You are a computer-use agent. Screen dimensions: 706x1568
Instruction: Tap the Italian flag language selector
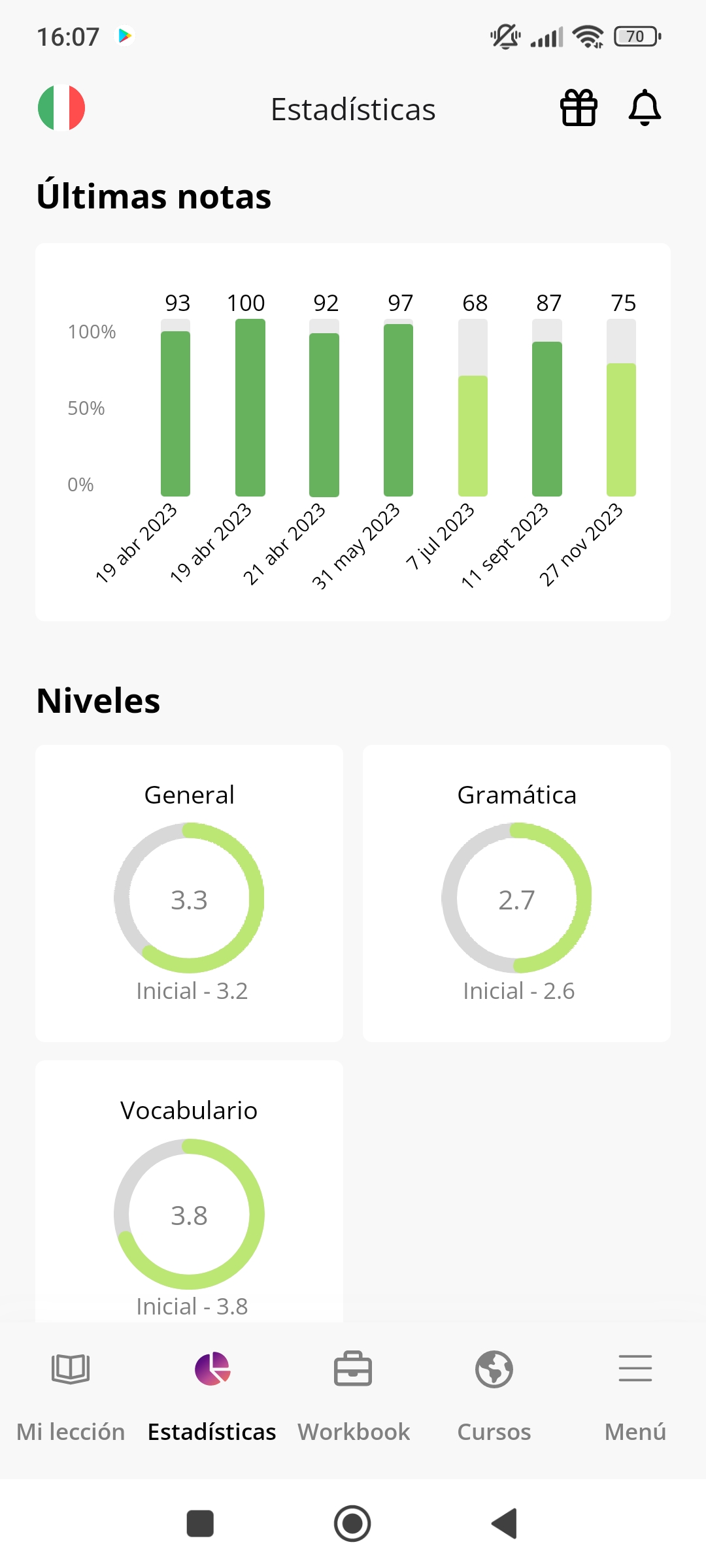click(x=61, y=108)
